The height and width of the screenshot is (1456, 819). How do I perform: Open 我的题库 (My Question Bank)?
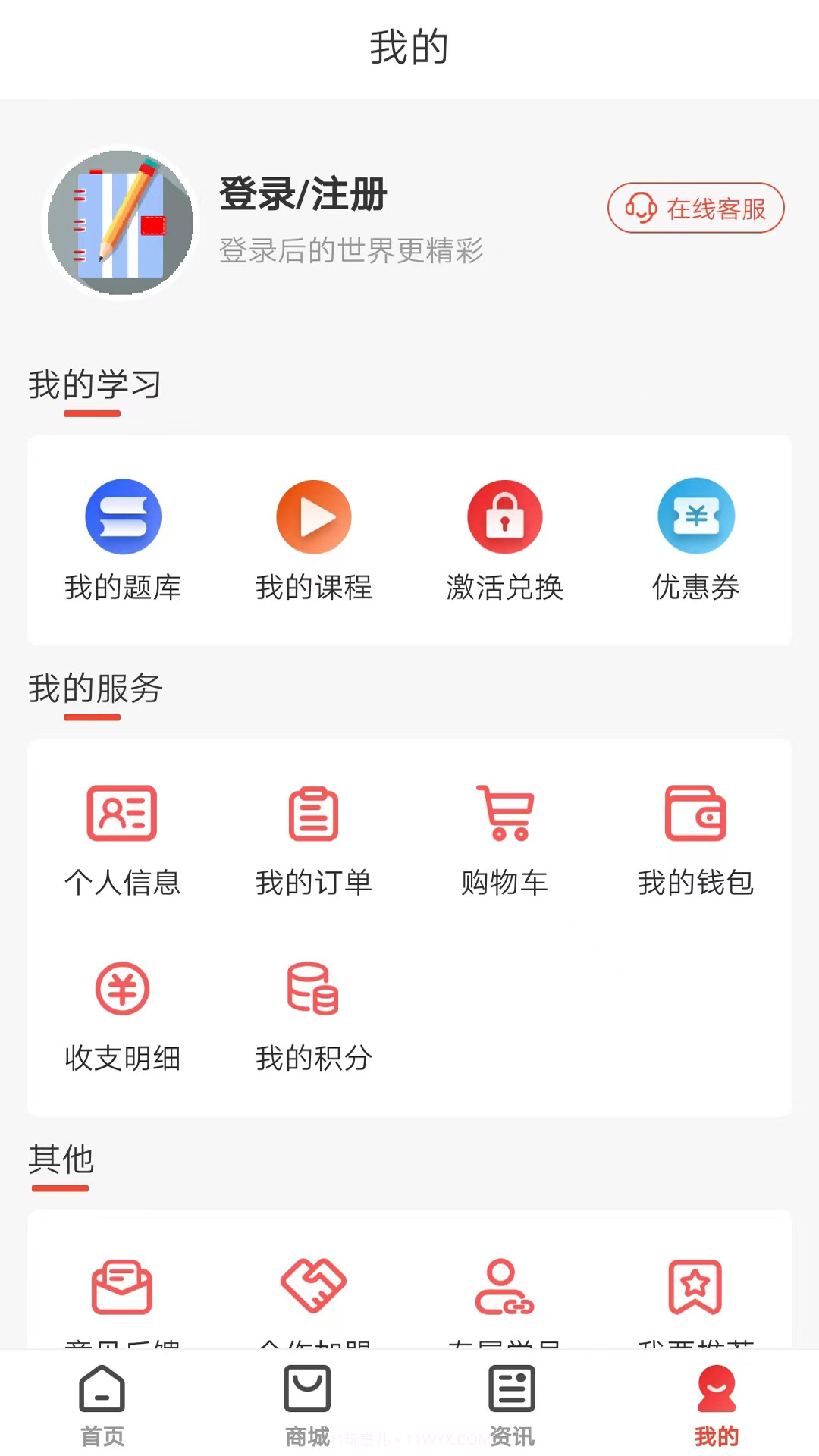pyautogui.click(x=124, y=538)
